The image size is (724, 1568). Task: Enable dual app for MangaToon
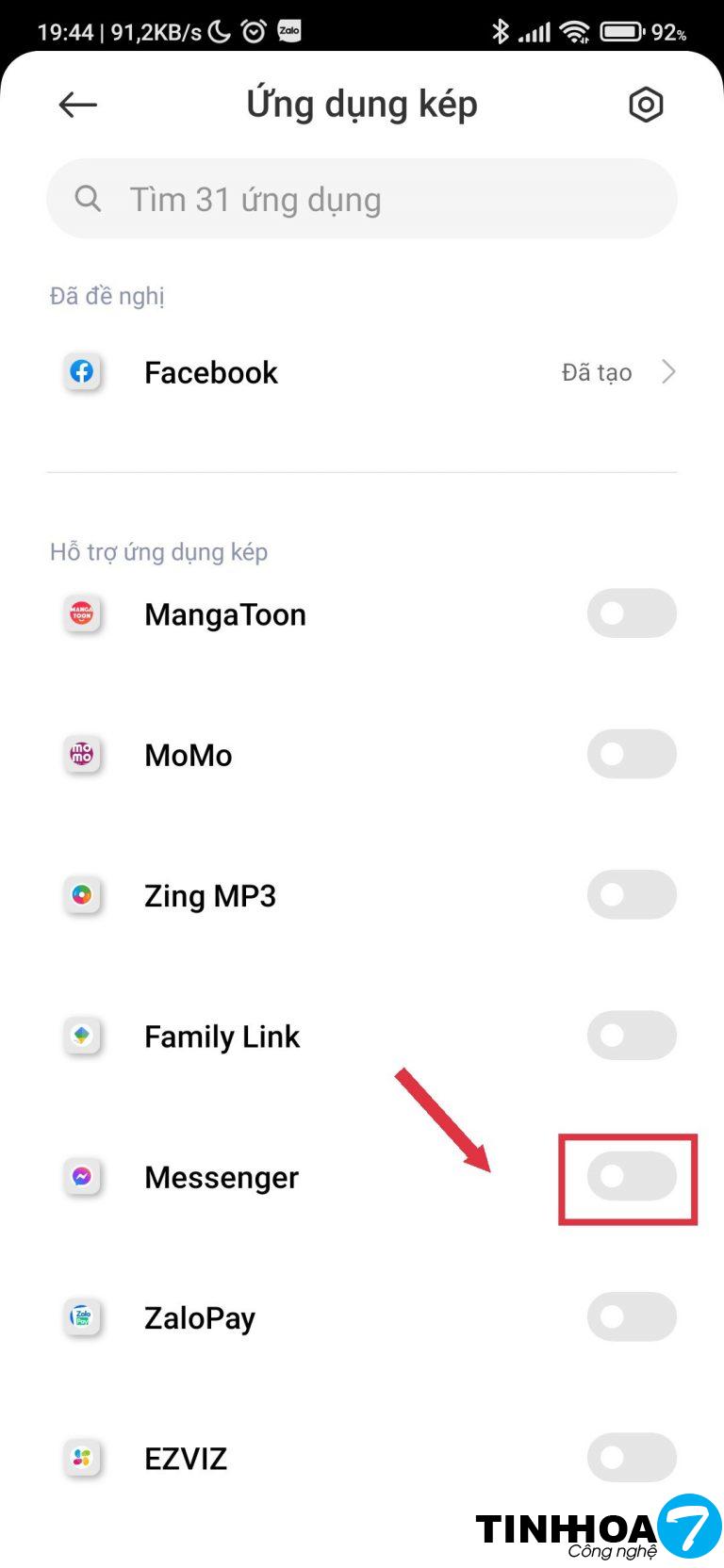(631, 613)
